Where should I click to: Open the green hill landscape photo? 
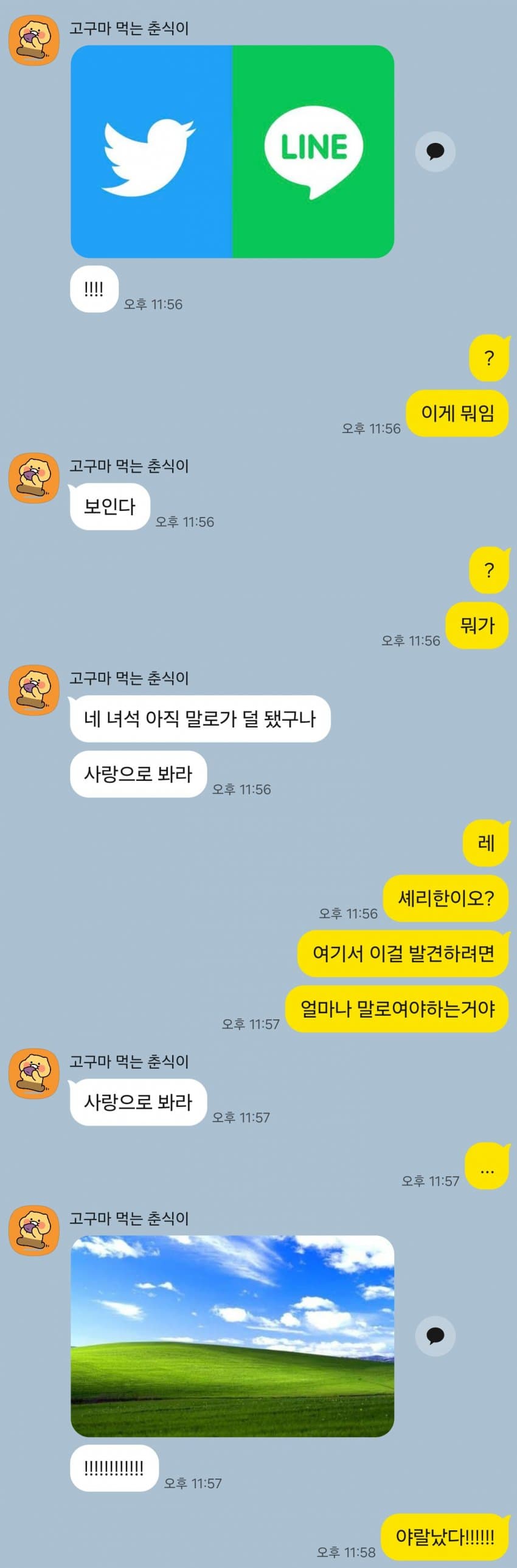coord(232,1336)
